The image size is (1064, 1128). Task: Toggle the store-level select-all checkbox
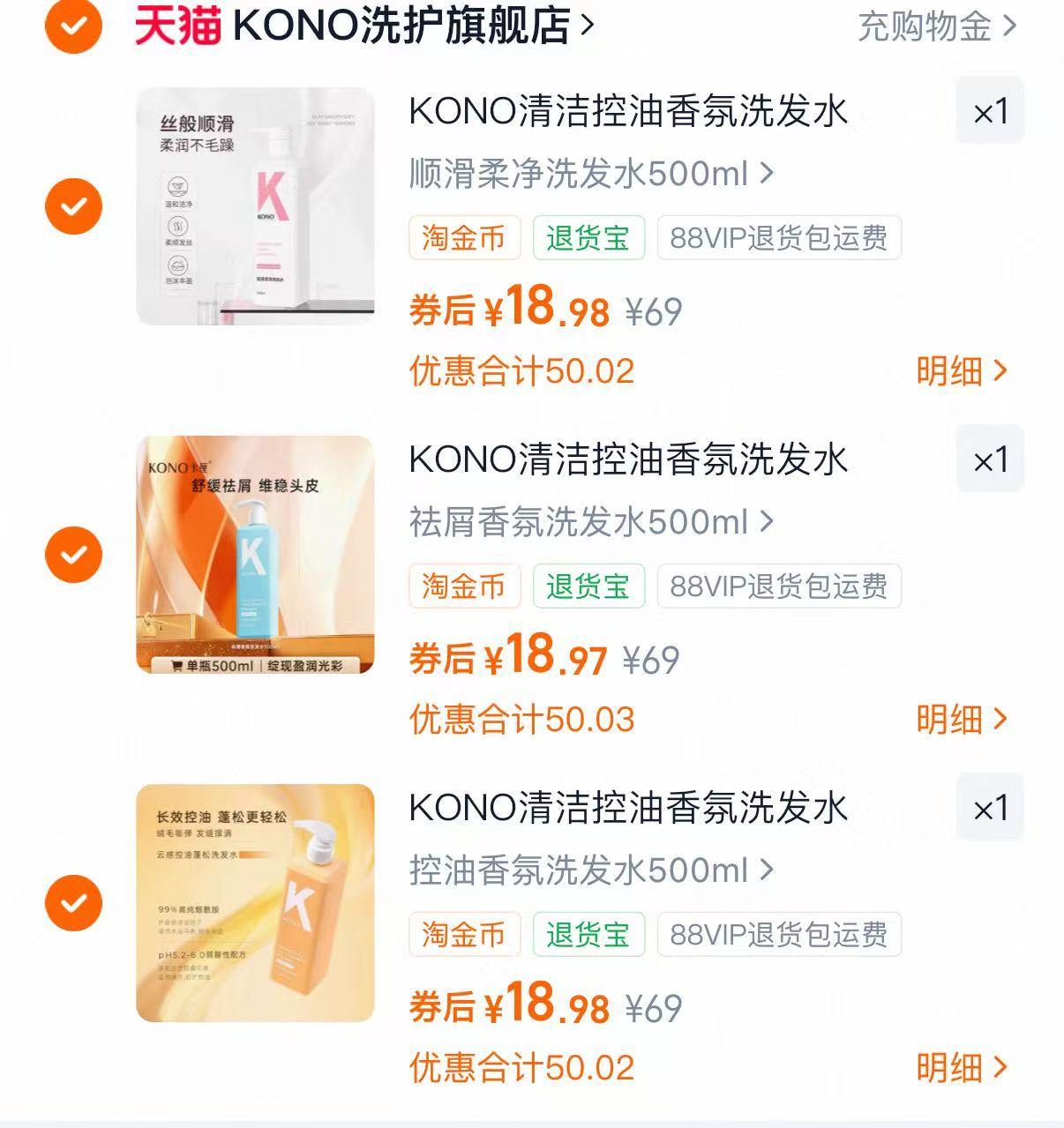pyautogui.click(x=74, y=26)
